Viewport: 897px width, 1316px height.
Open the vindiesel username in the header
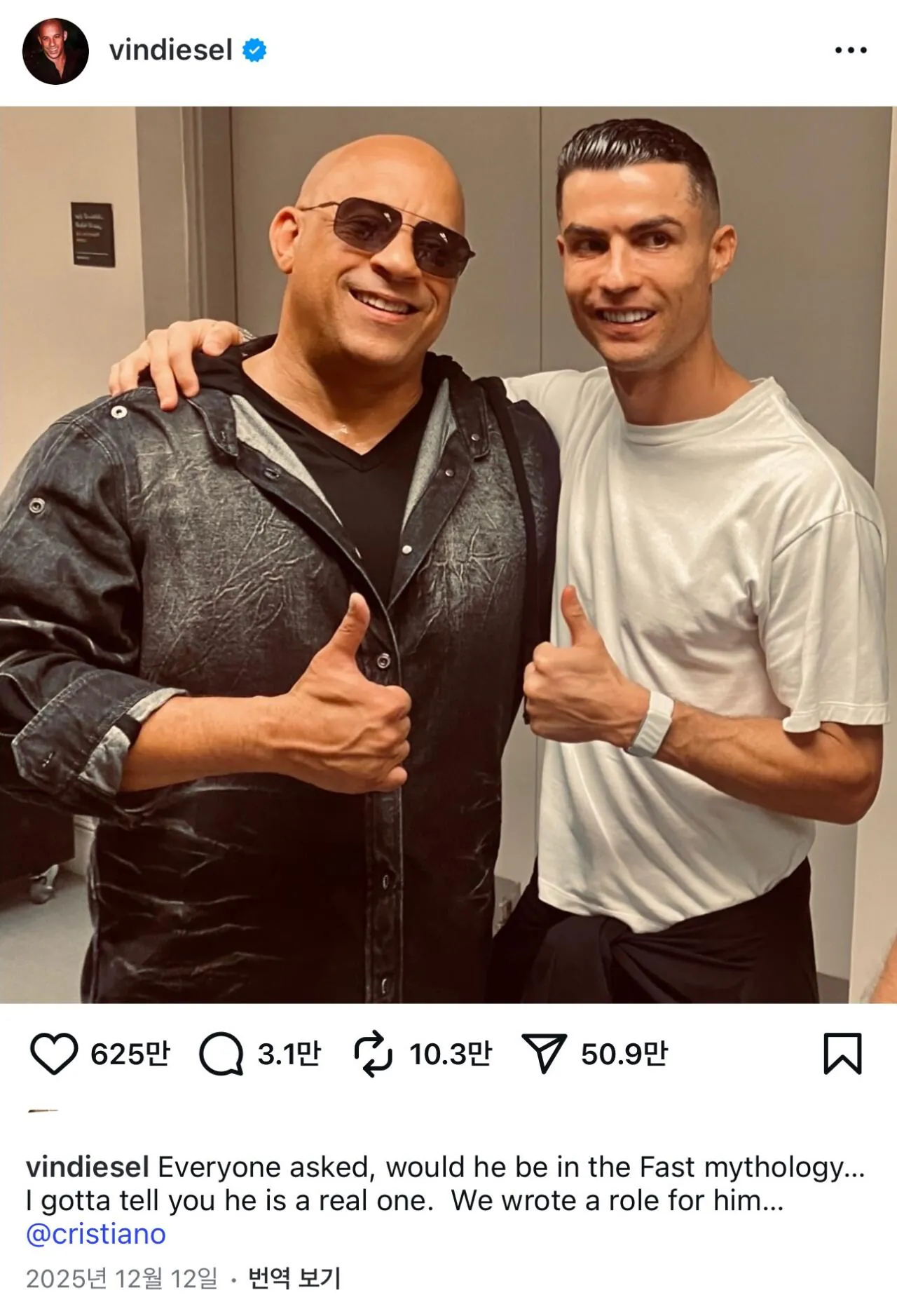pos(170,50)
